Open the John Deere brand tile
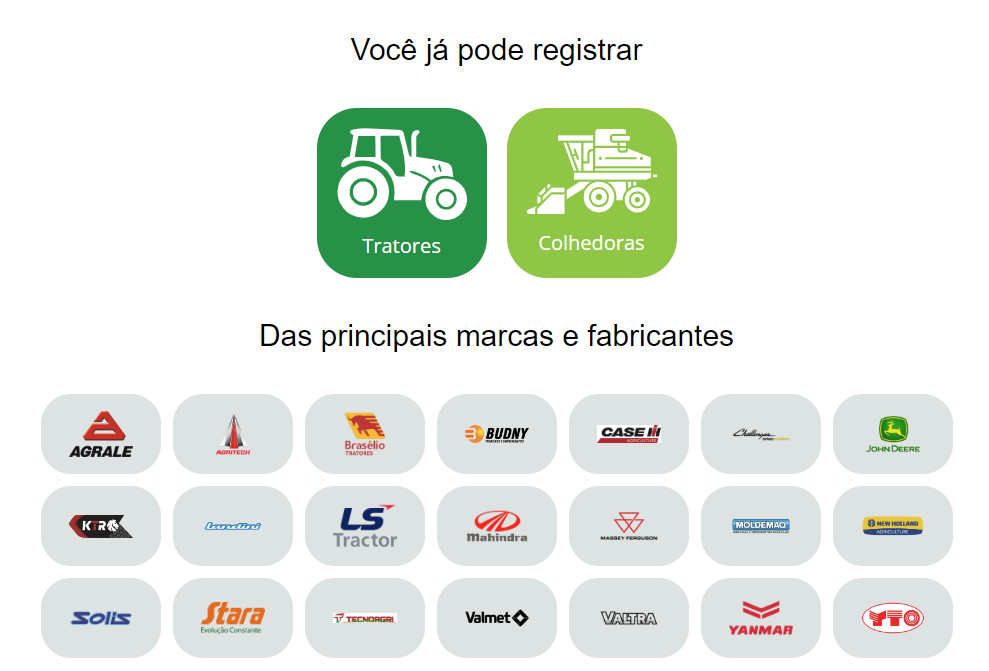The width and height of the screenshot is (989, 671). click(x=893, y=434)
